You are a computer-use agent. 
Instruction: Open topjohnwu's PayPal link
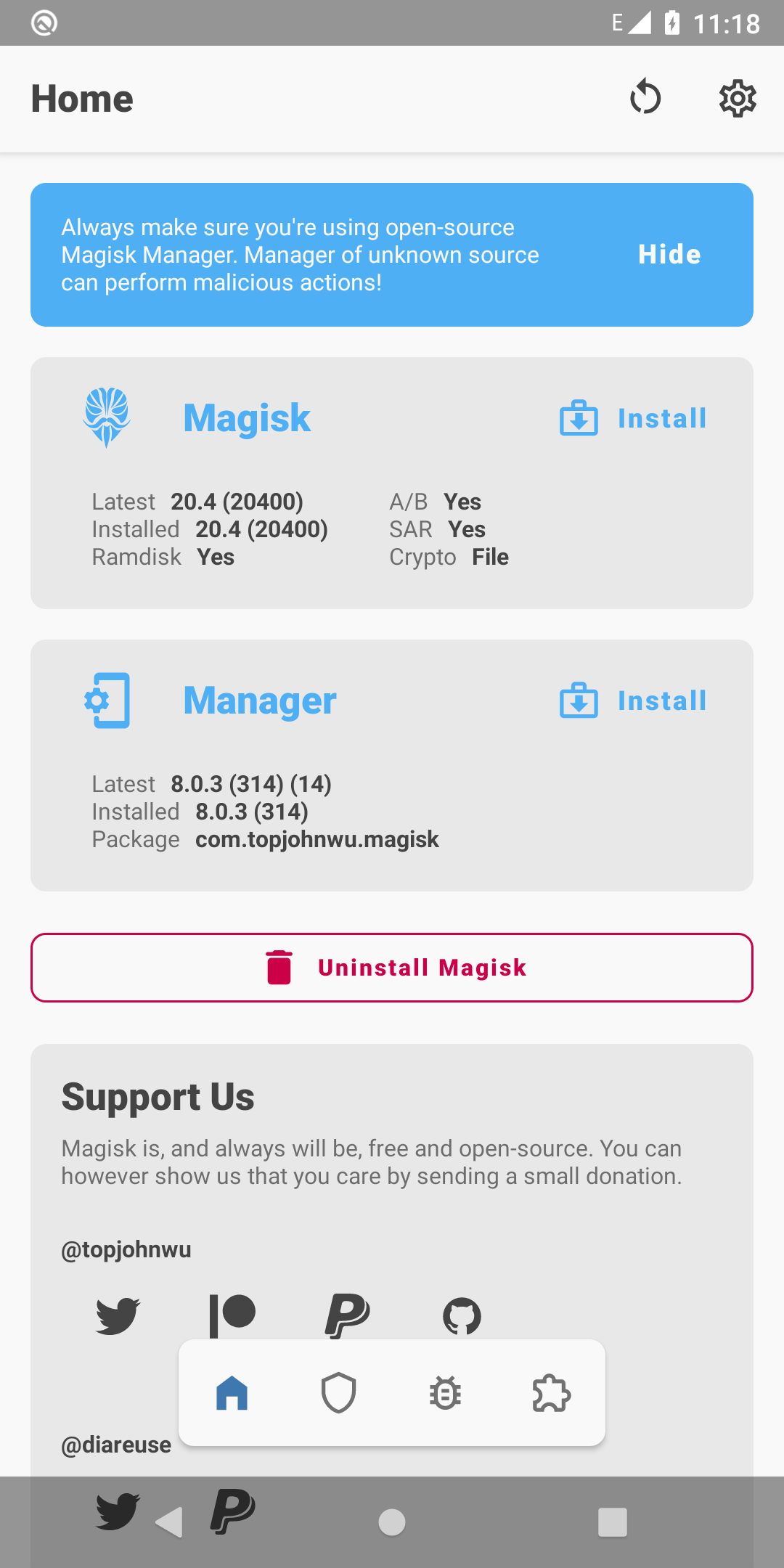coord(347,1315)
